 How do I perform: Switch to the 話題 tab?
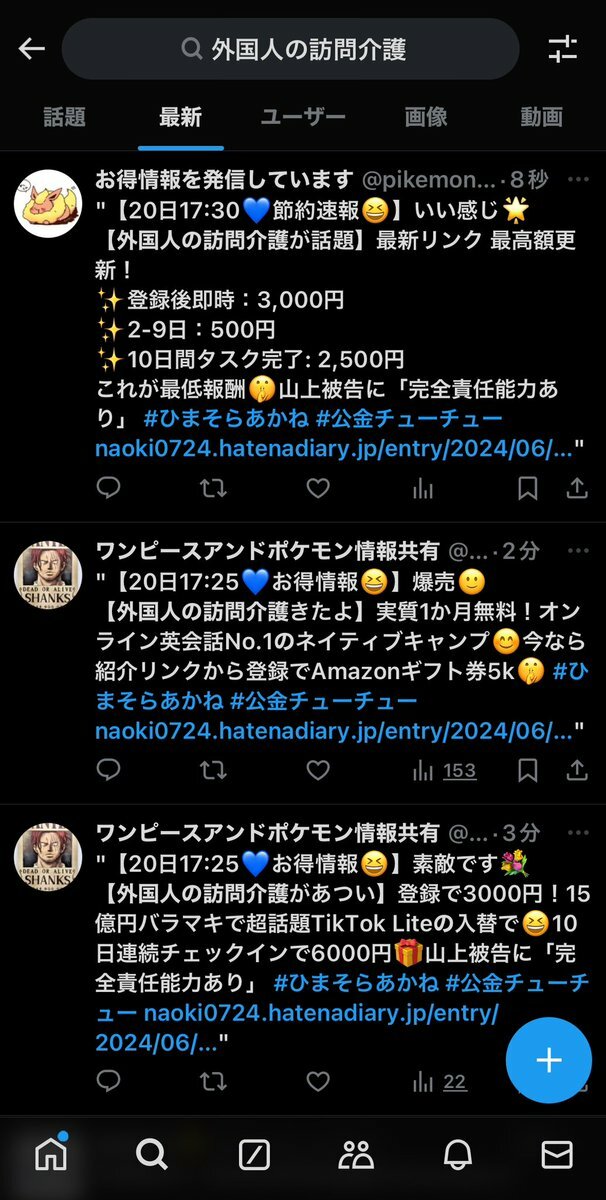pyautogui.click(x=65, y=117)
